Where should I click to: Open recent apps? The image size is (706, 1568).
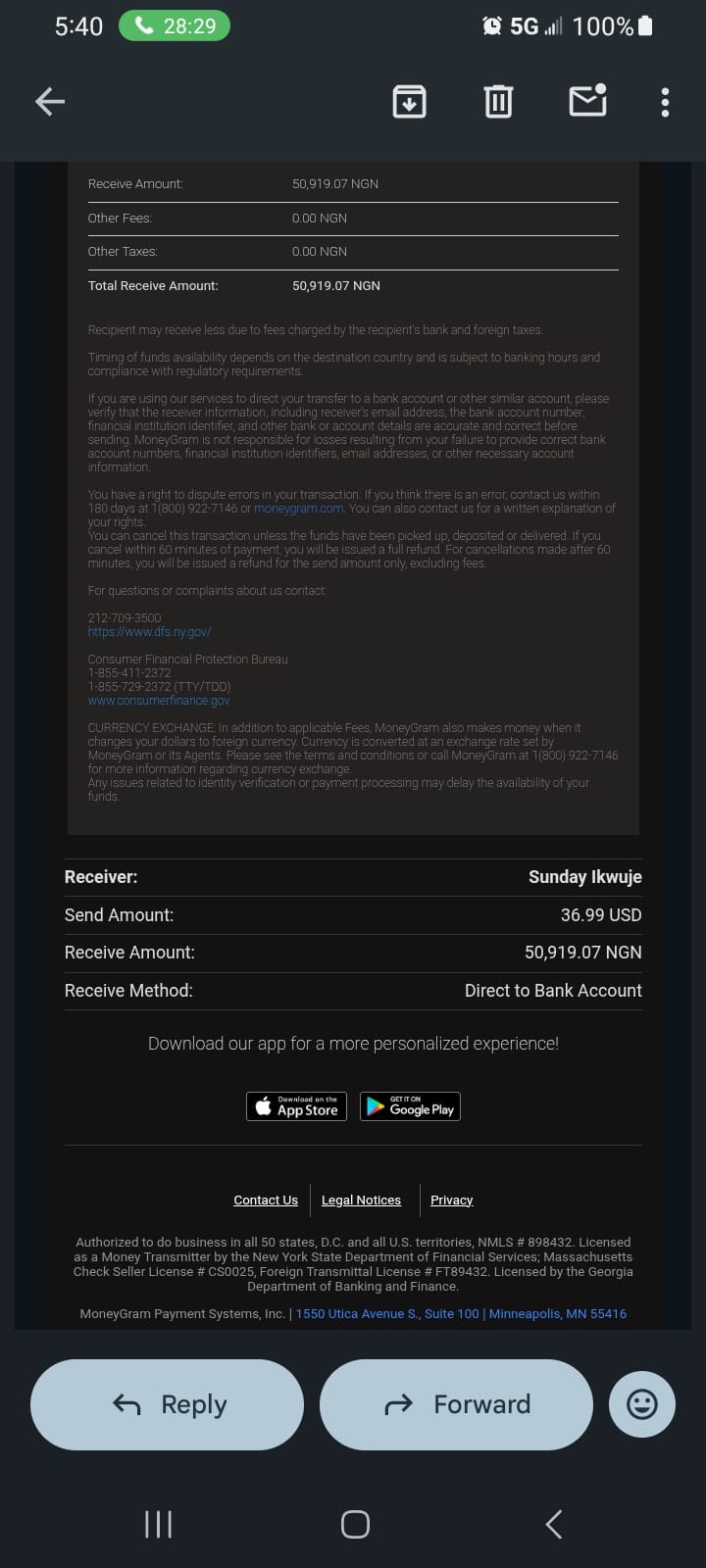pos(158,1524)
